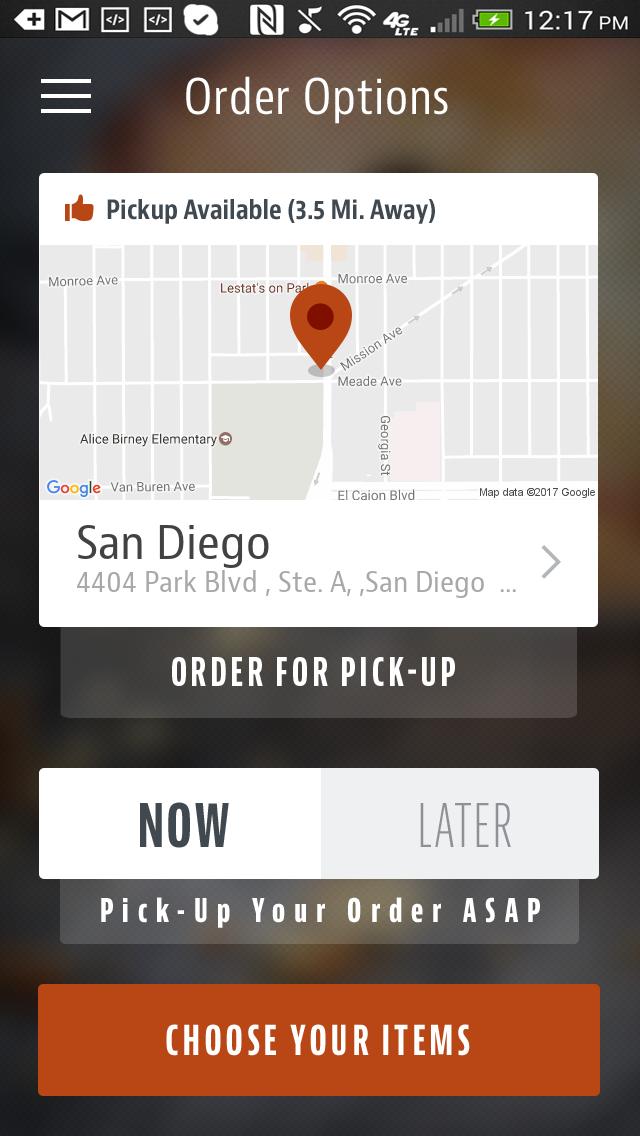Tap the map location preview
The image size is (640, 1136).
(318, 372)
